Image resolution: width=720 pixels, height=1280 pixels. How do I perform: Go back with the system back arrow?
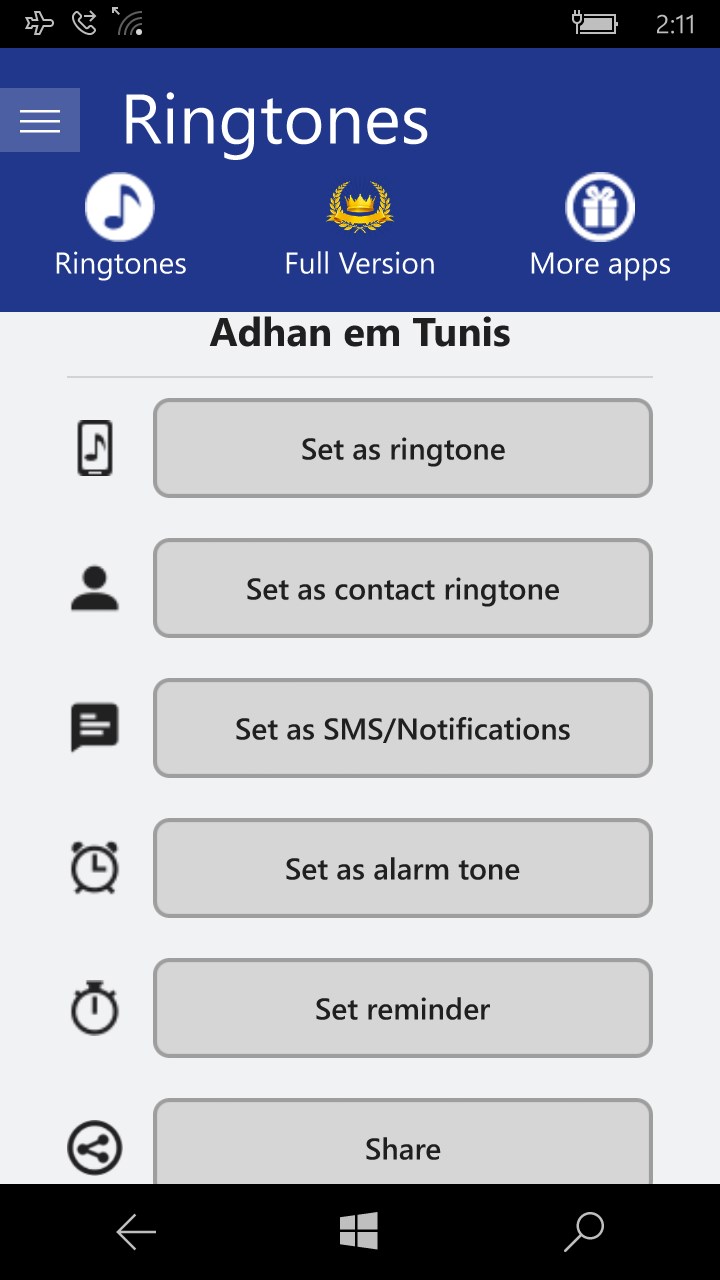click(136, 1232)
